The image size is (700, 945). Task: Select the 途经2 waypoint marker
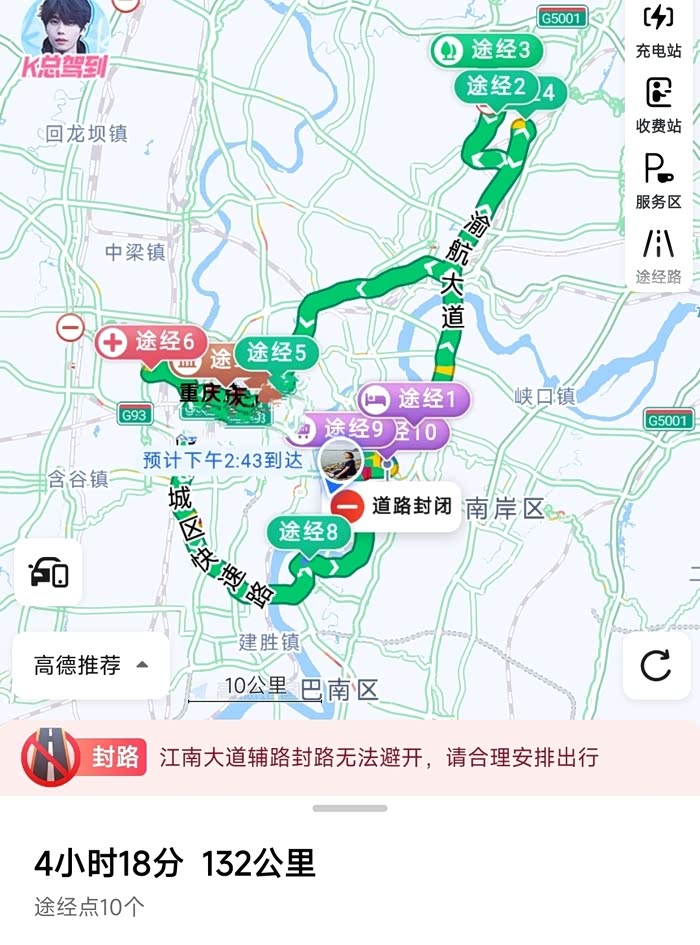point(496,86)
